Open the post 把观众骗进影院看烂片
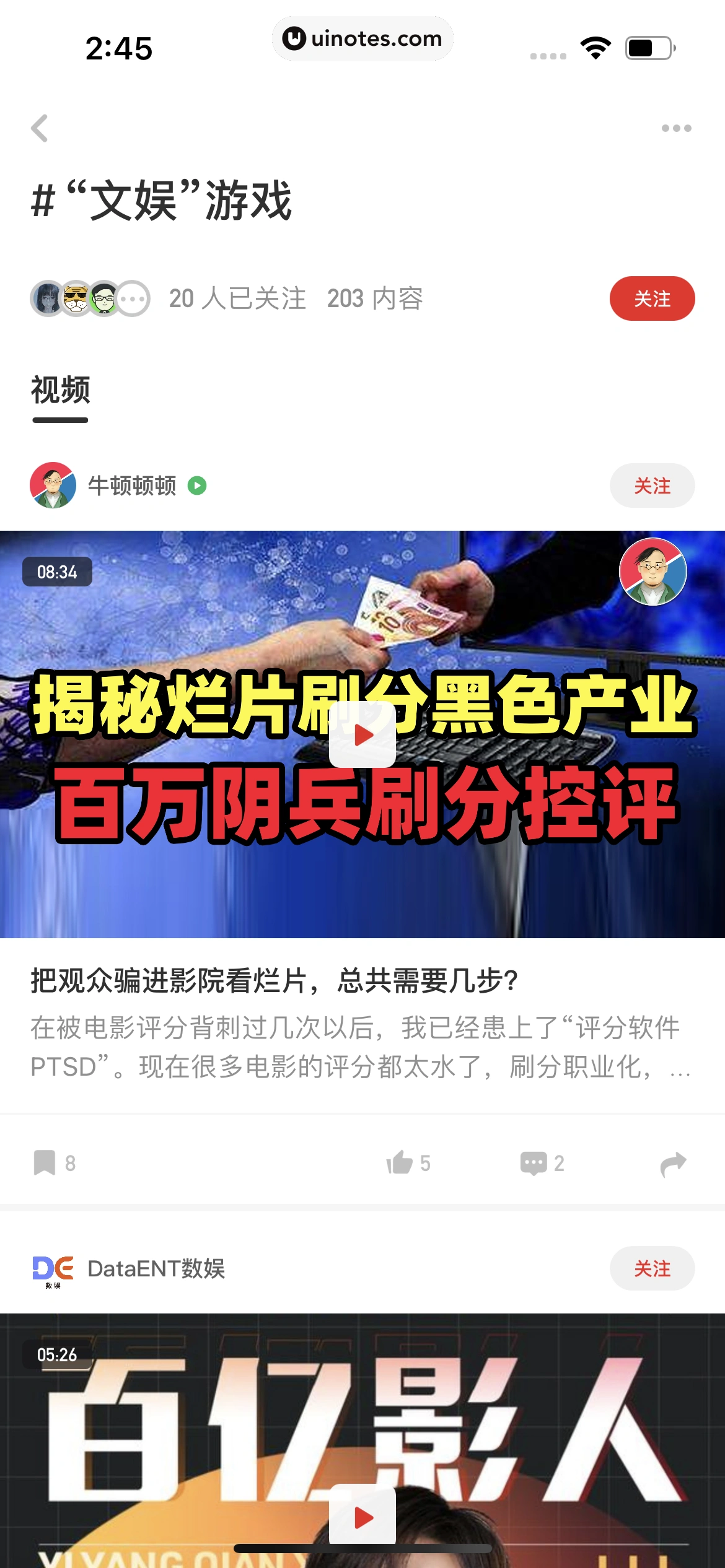Image resolution: width=725 pixels, height=1568 pixels. (274, 981)
